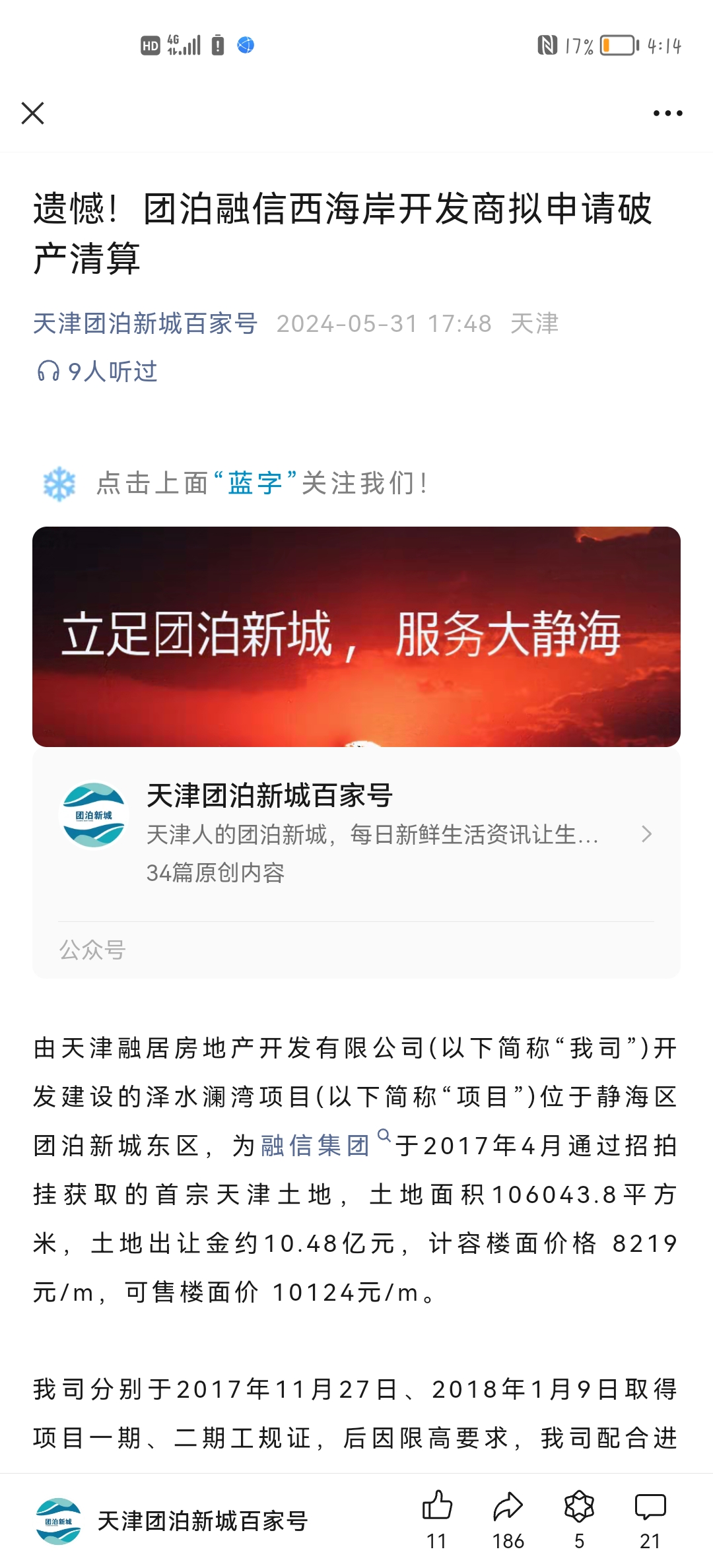Close the article page
713x1568 pixels.
tap(32, 114)
